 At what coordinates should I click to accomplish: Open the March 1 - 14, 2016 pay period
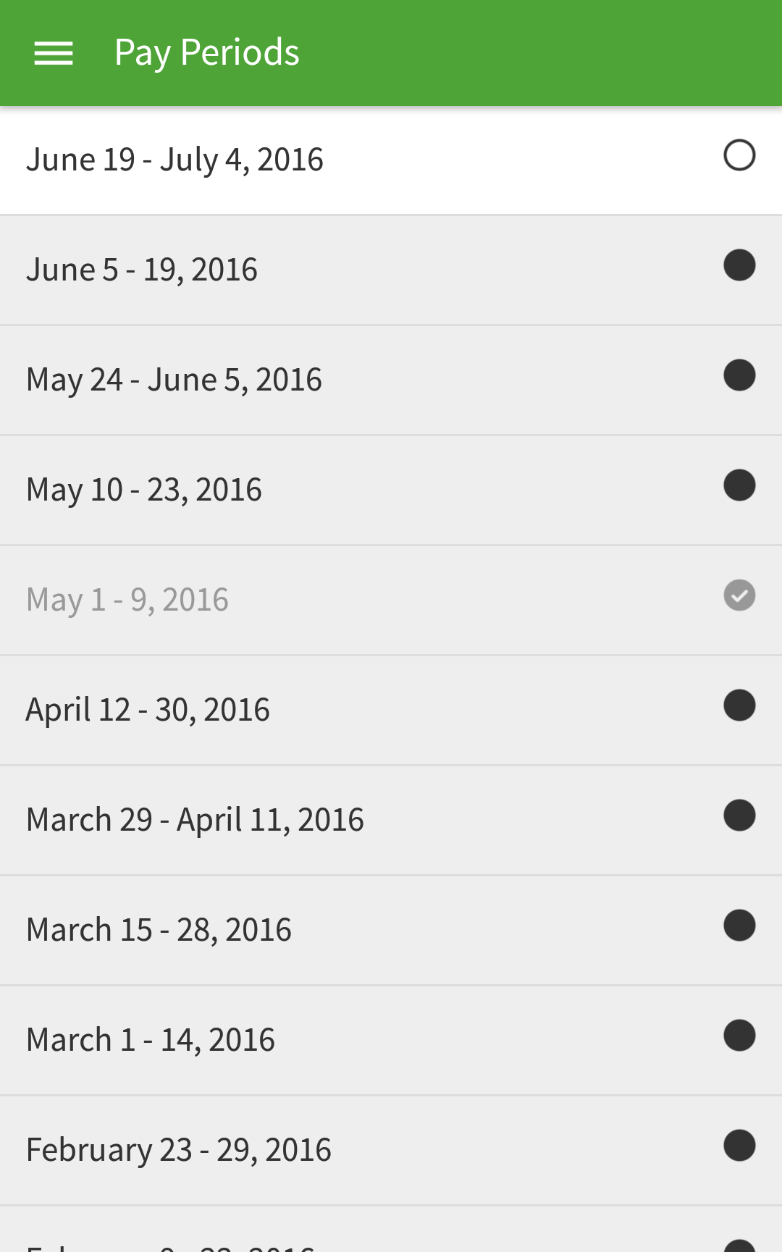coord(391,1040)
